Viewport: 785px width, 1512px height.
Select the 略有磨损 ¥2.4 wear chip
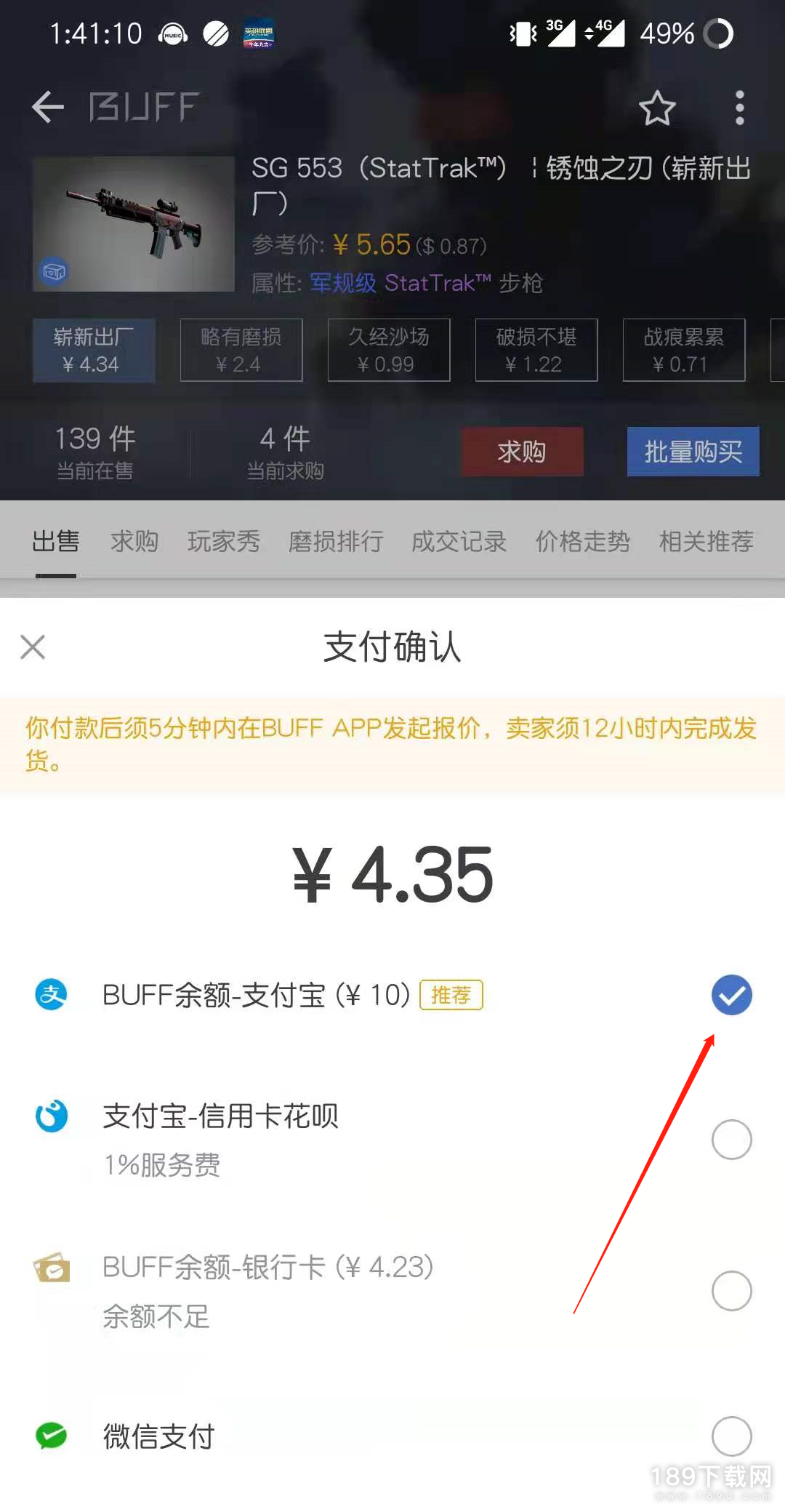click(241, 350)
